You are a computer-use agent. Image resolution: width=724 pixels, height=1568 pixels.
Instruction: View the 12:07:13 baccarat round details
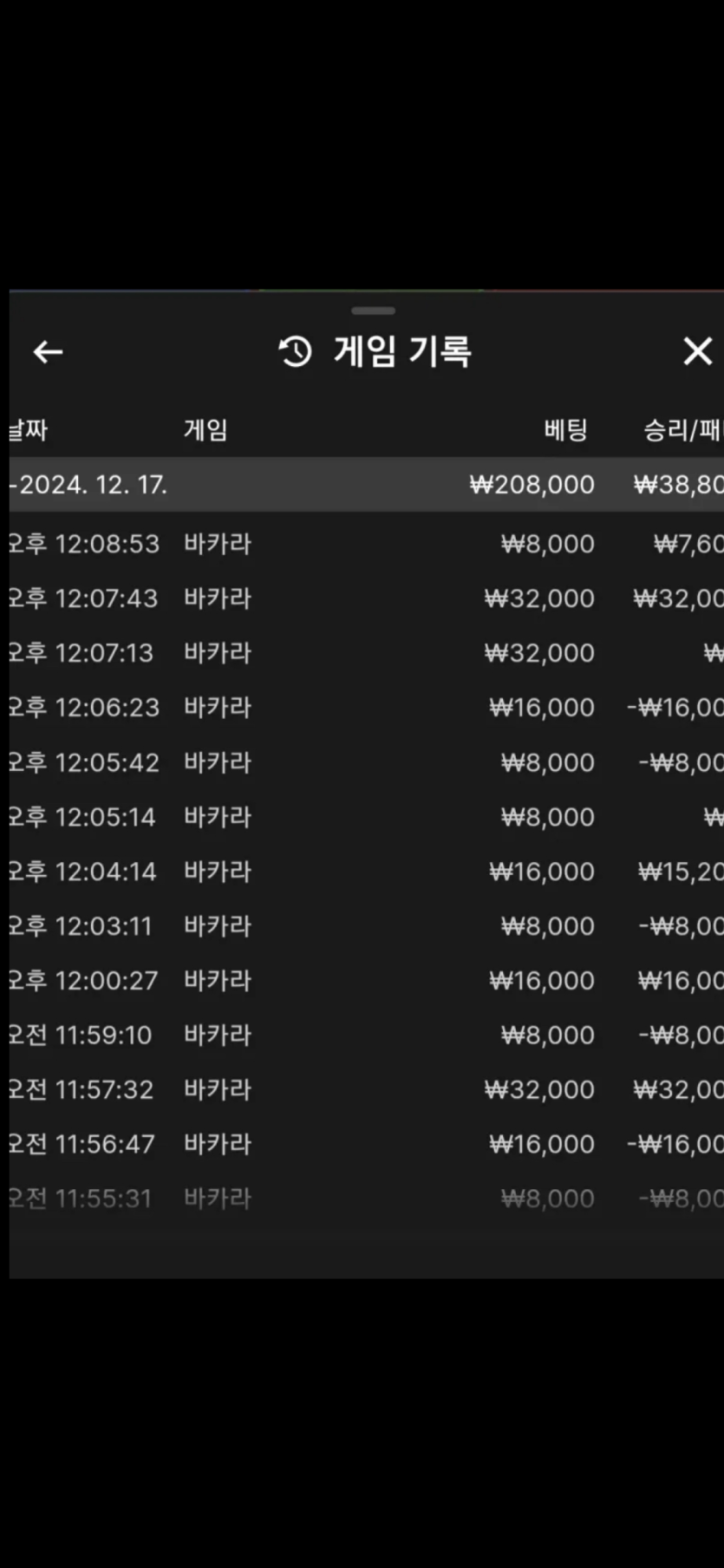tap(367, 653)
